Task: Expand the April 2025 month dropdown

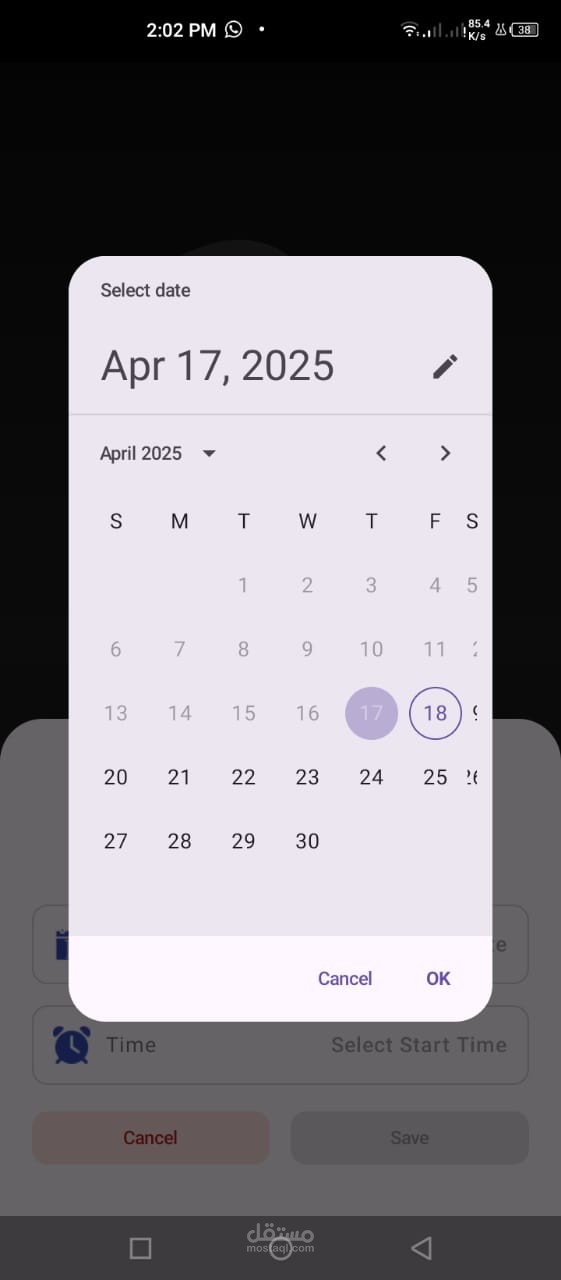Action: tap(158, 453)
